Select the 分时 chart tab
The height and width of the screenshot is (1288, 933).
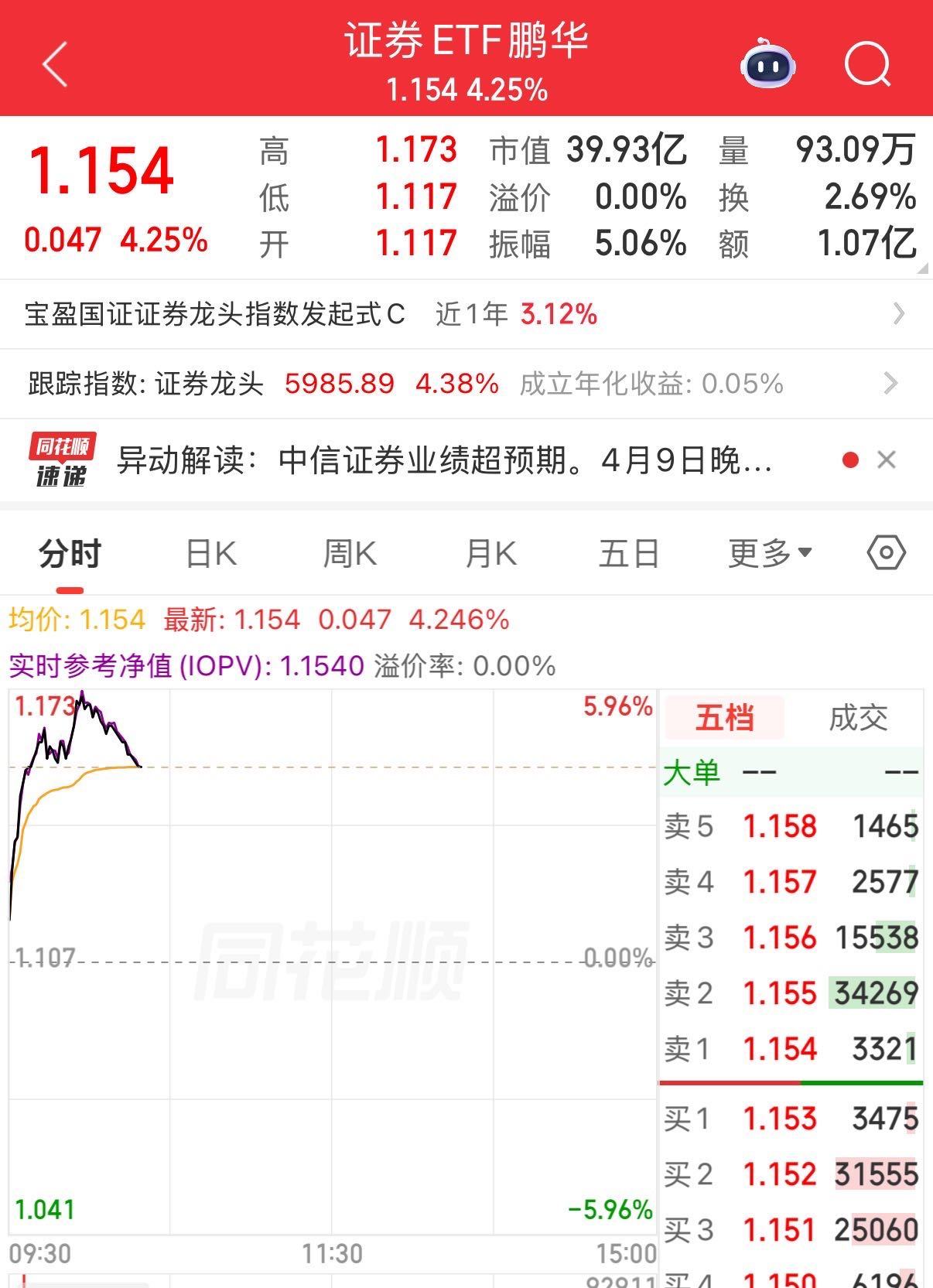pyautogui.click(x=70, y=554)
